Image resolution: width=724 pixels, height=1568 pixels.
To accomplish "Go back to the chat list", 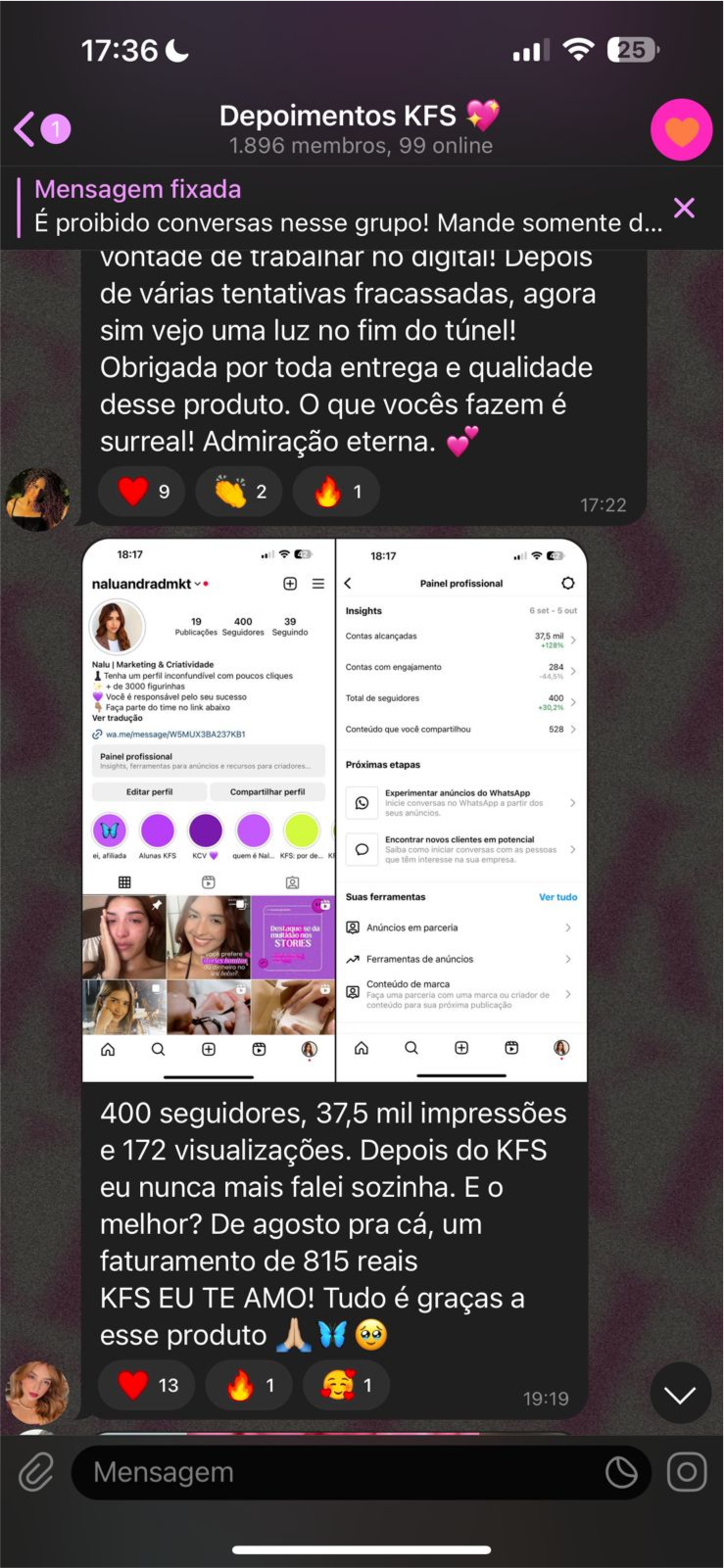I will [x=39, y=128].
